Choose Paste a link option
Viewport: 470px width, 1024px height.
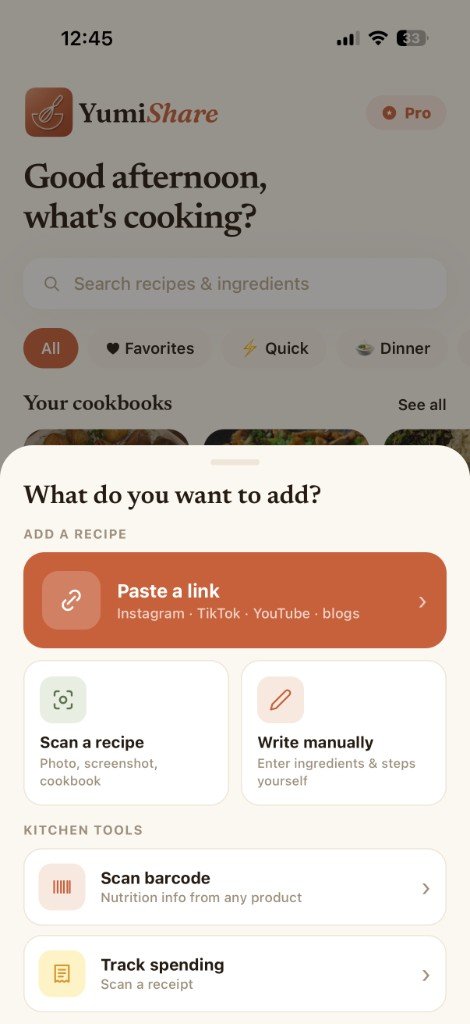click(x=235, y=600)
